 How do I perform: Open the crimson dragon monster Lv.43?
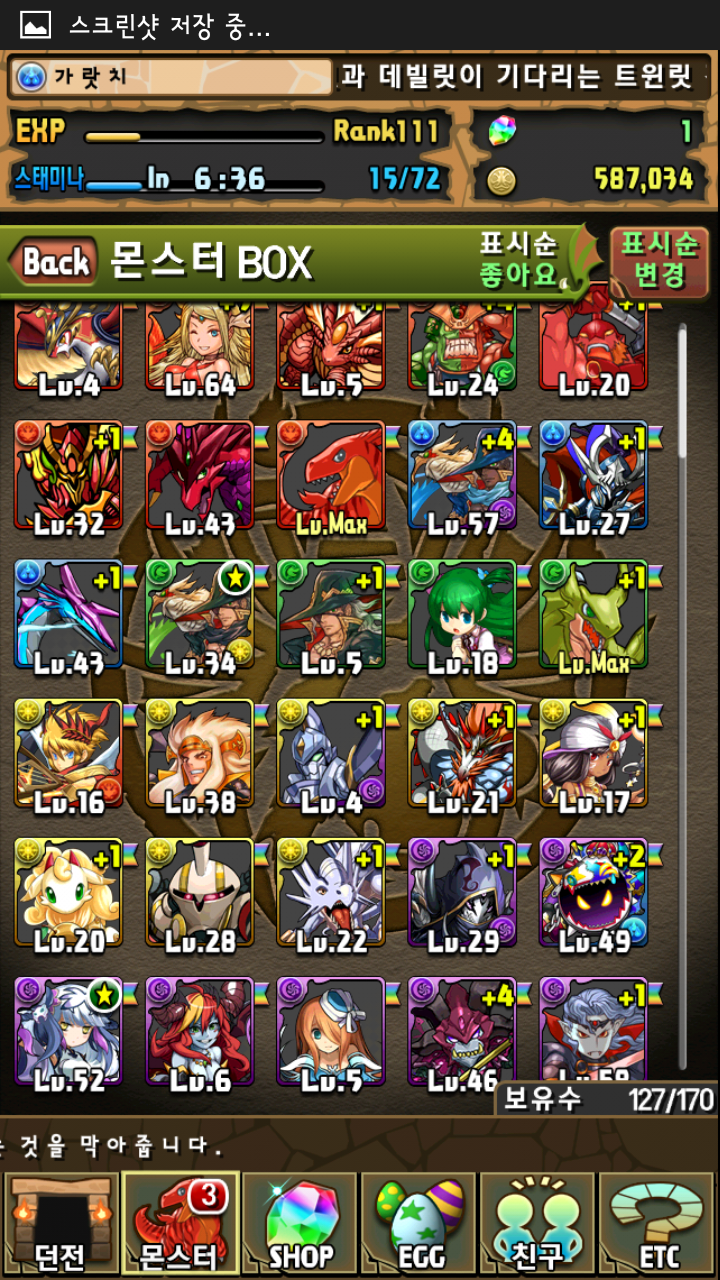click(x=199, y=475)
